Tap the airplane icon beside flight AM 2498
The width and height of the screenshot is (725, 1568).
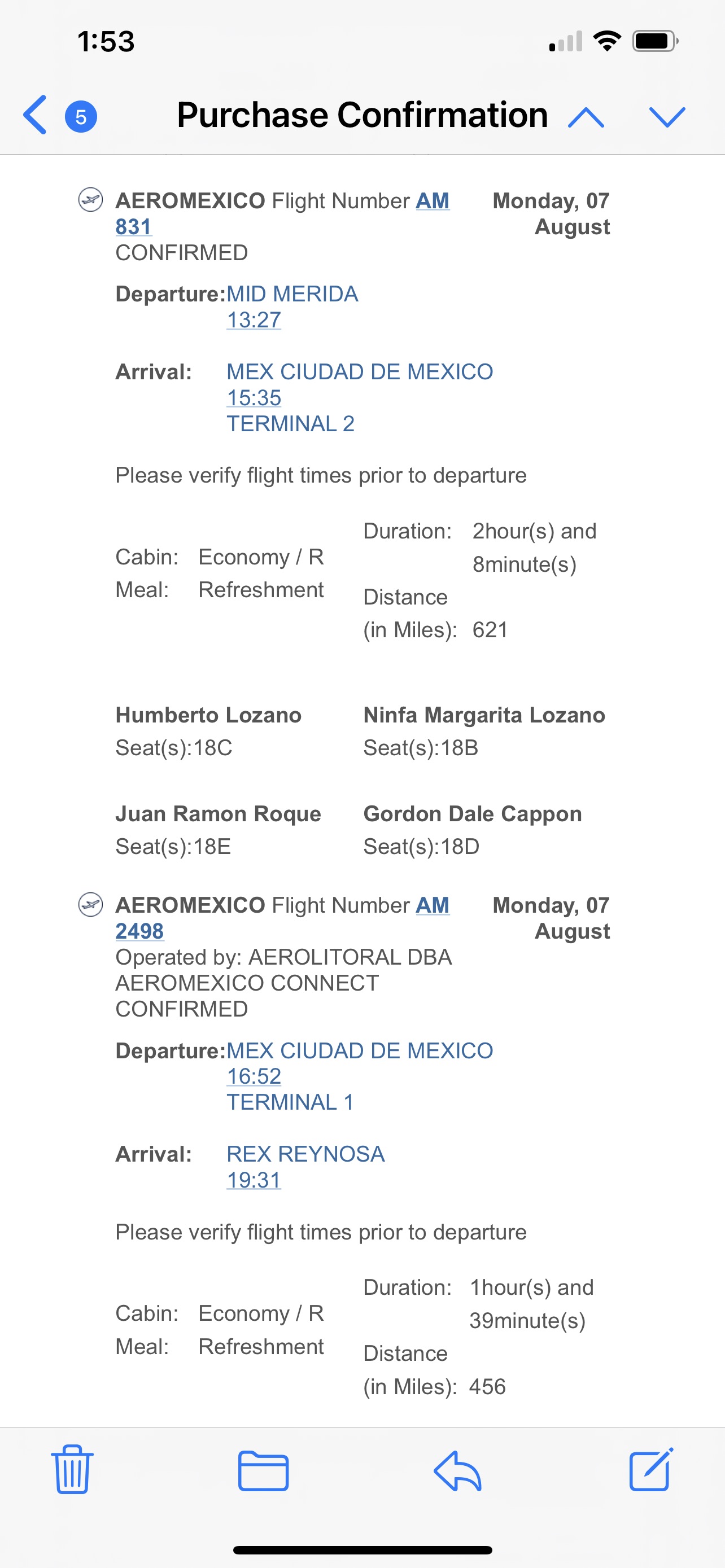pos(91,905)
